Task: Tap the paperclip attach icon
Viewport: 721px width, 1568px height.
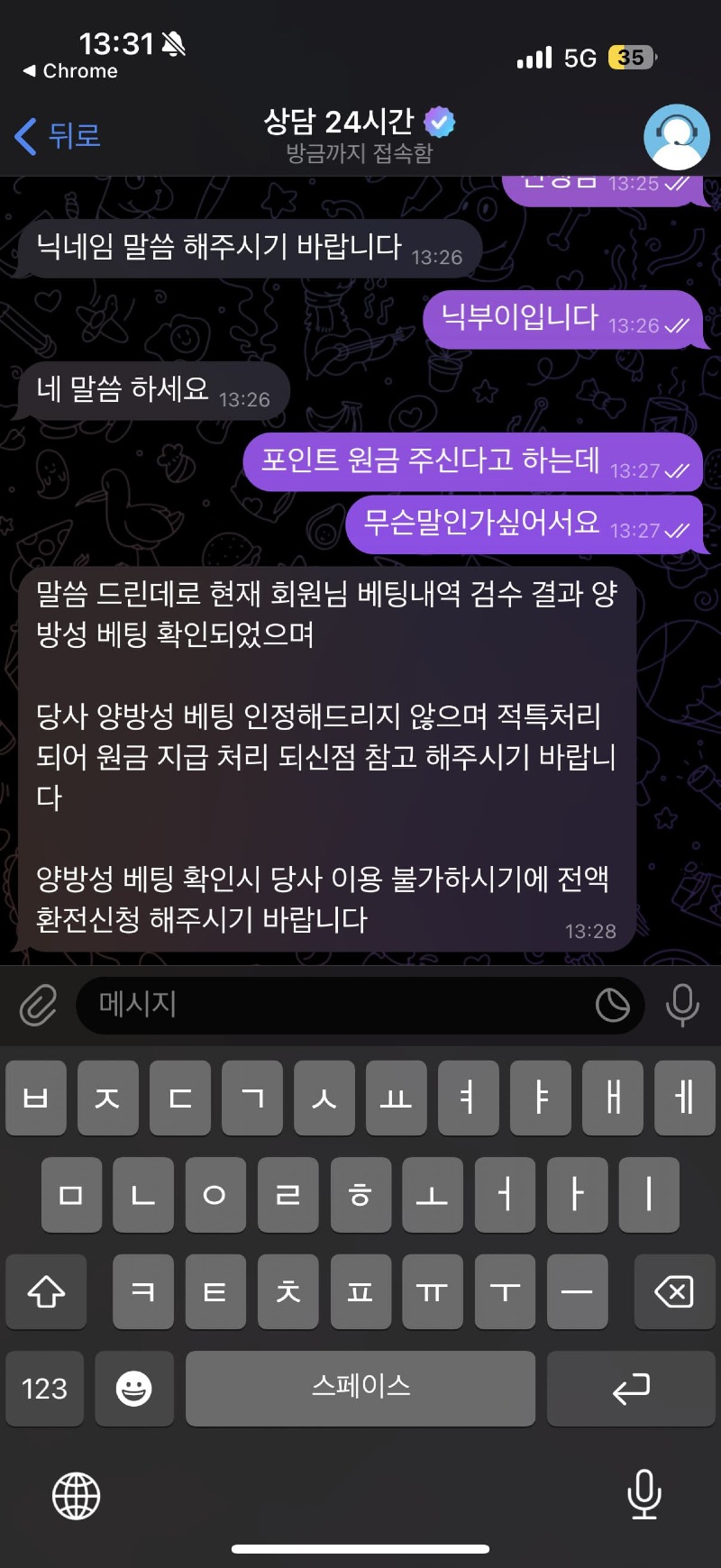Action: click(38, 1005)
